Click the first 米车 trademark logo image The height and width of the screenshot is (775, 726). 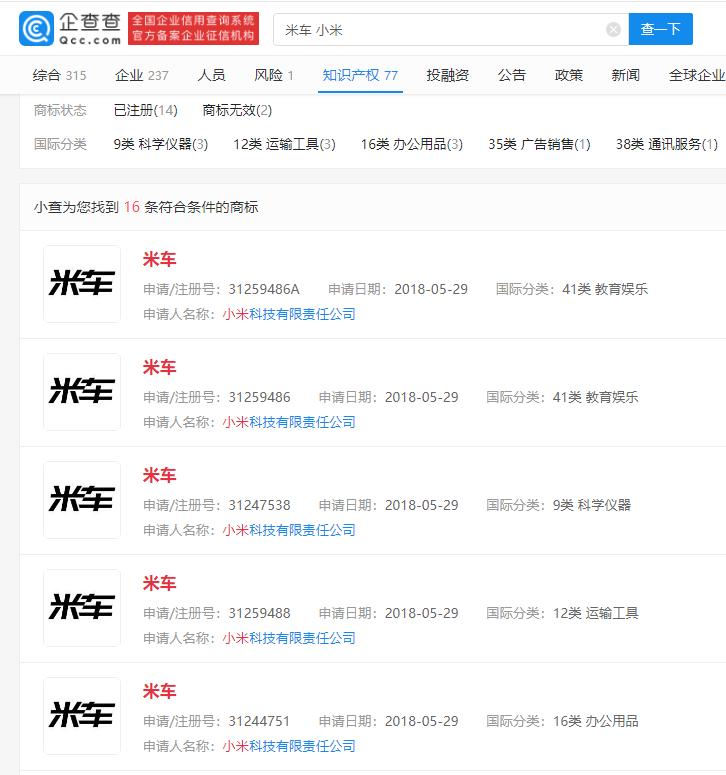(82, 283)
